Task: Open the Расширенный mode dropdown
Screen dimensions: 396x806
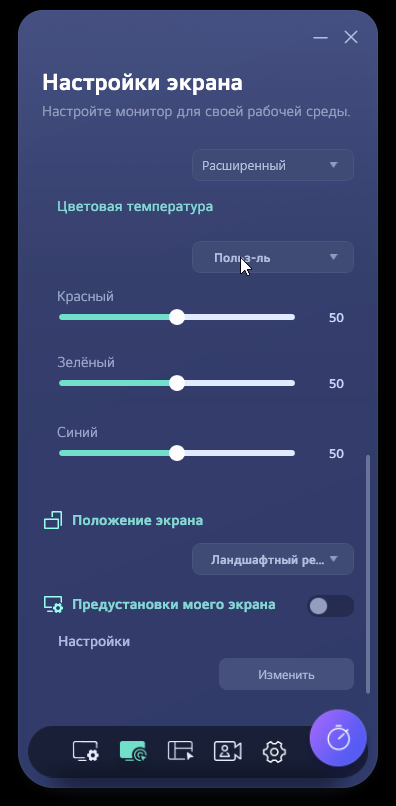Action: click(273, 165)
